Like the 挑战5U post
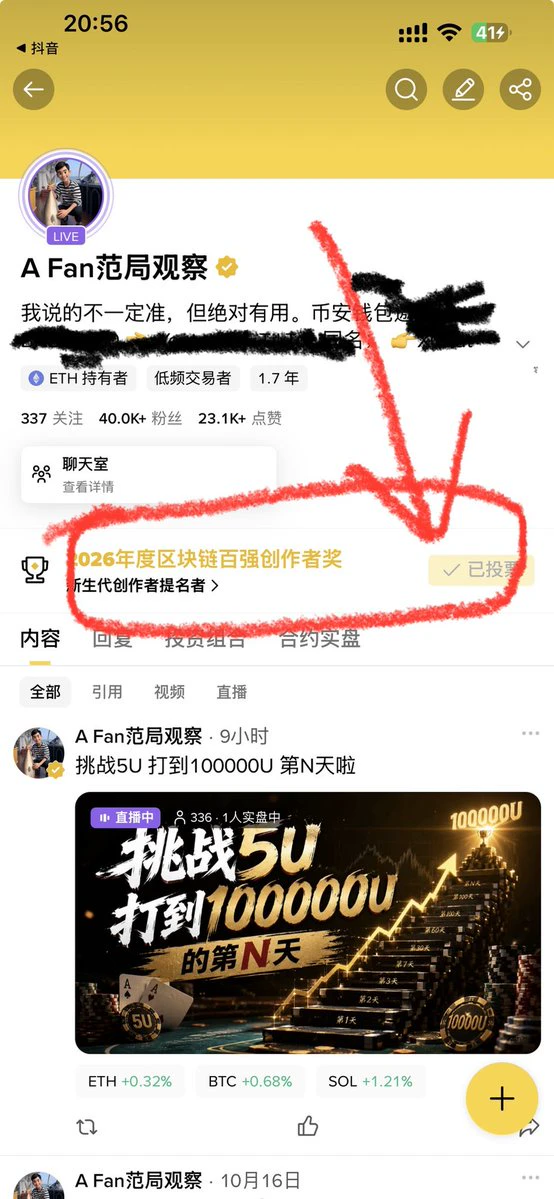Screen dimensions: 554x1199 click(x=308, y=1126)
